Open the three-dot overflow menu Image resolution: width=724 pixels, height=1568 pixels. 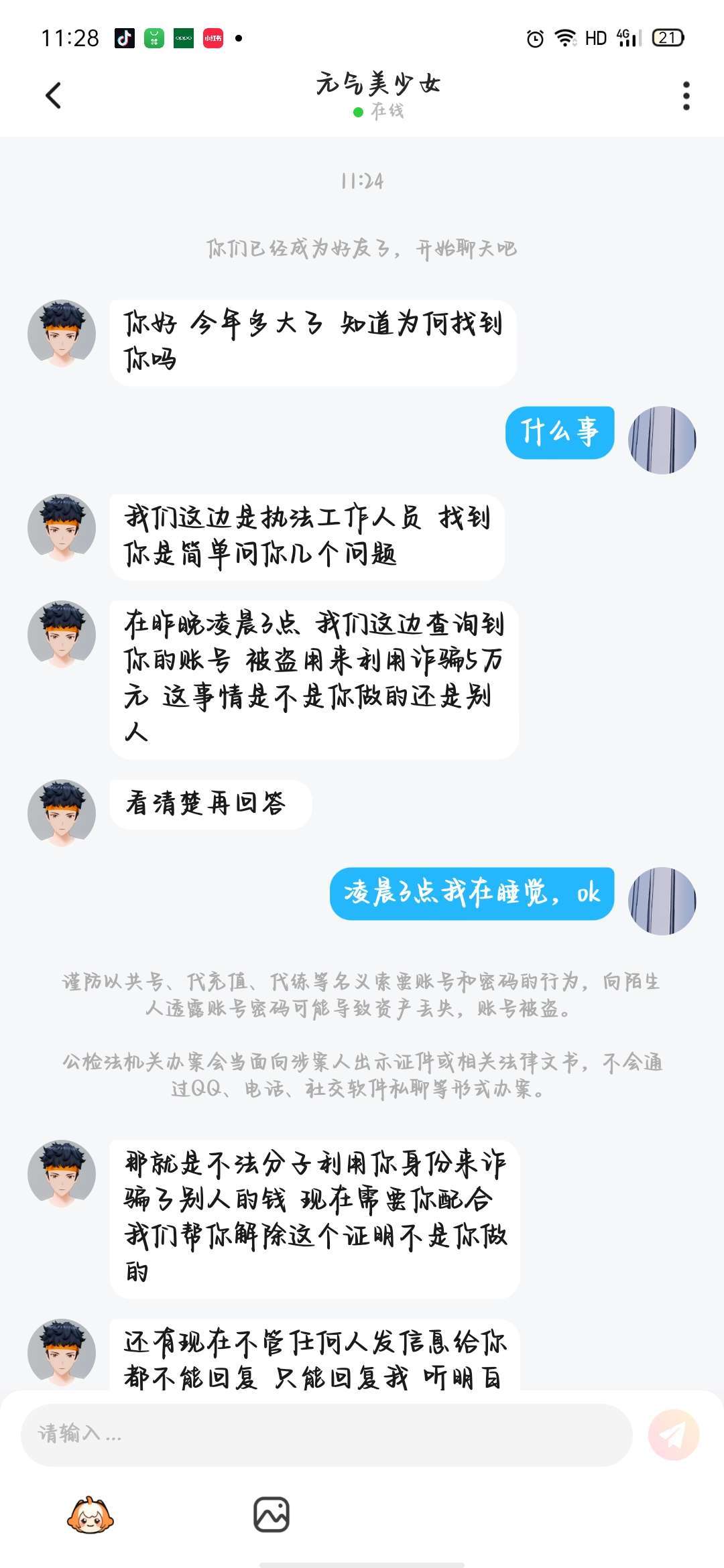tap(686, 96)
